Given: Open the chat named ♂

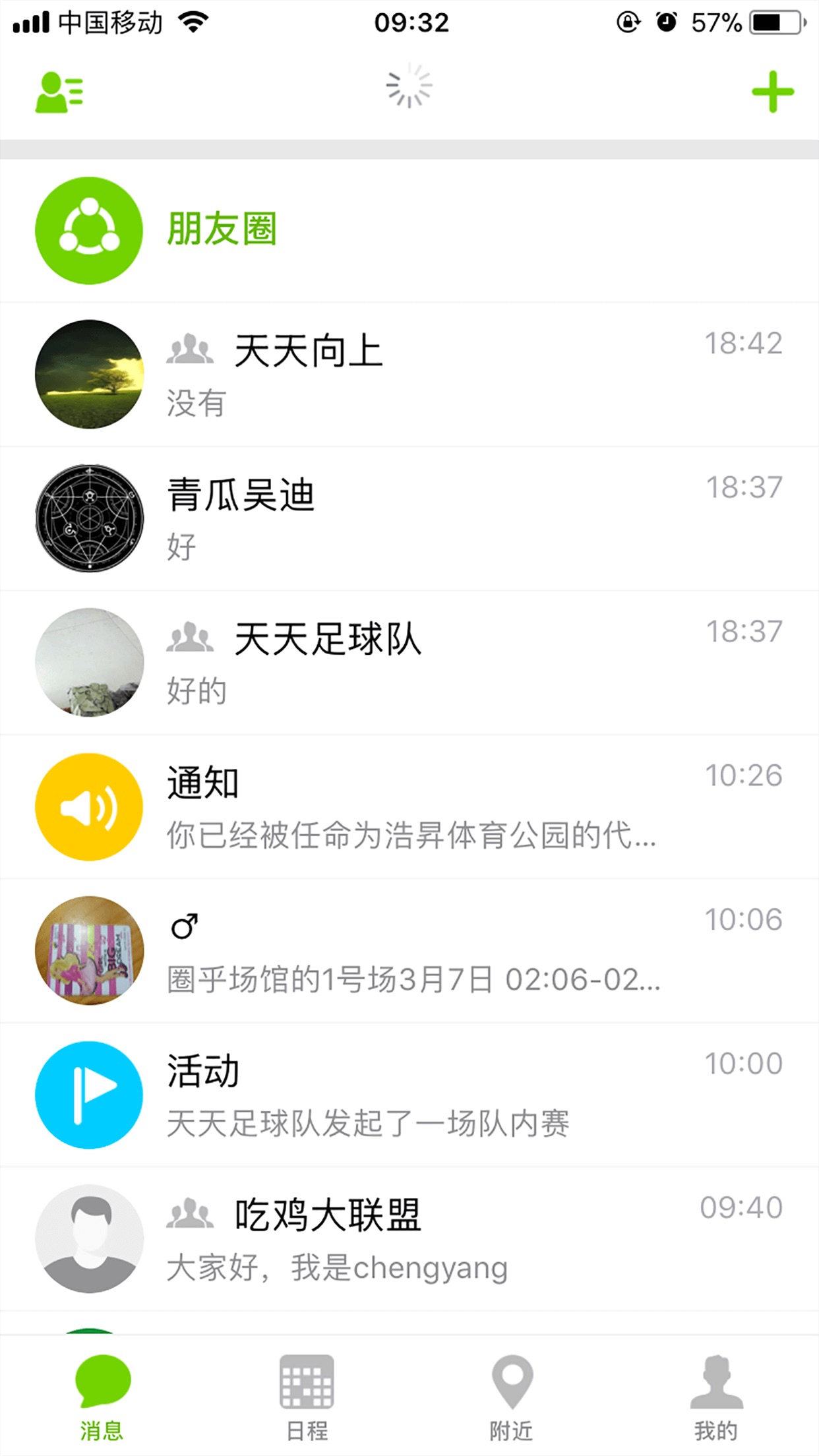Looking at the screenshot, I should click(x=409, y=950).
